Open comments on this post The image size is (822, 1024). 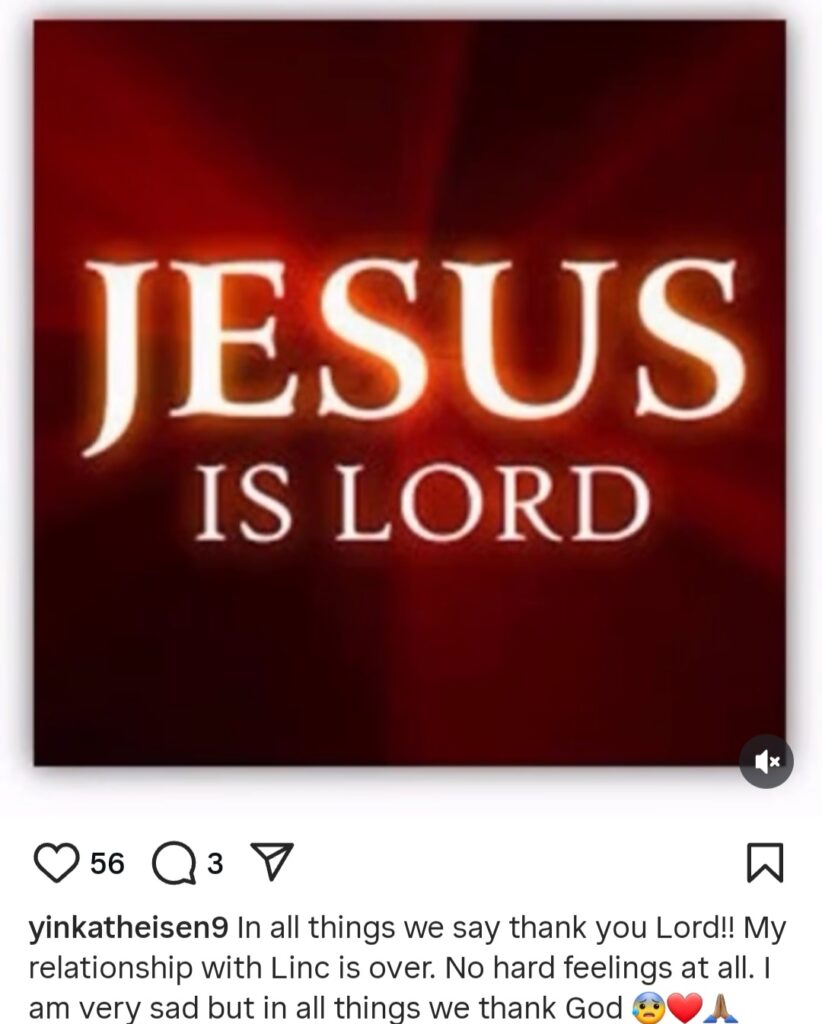click(173, 864)
